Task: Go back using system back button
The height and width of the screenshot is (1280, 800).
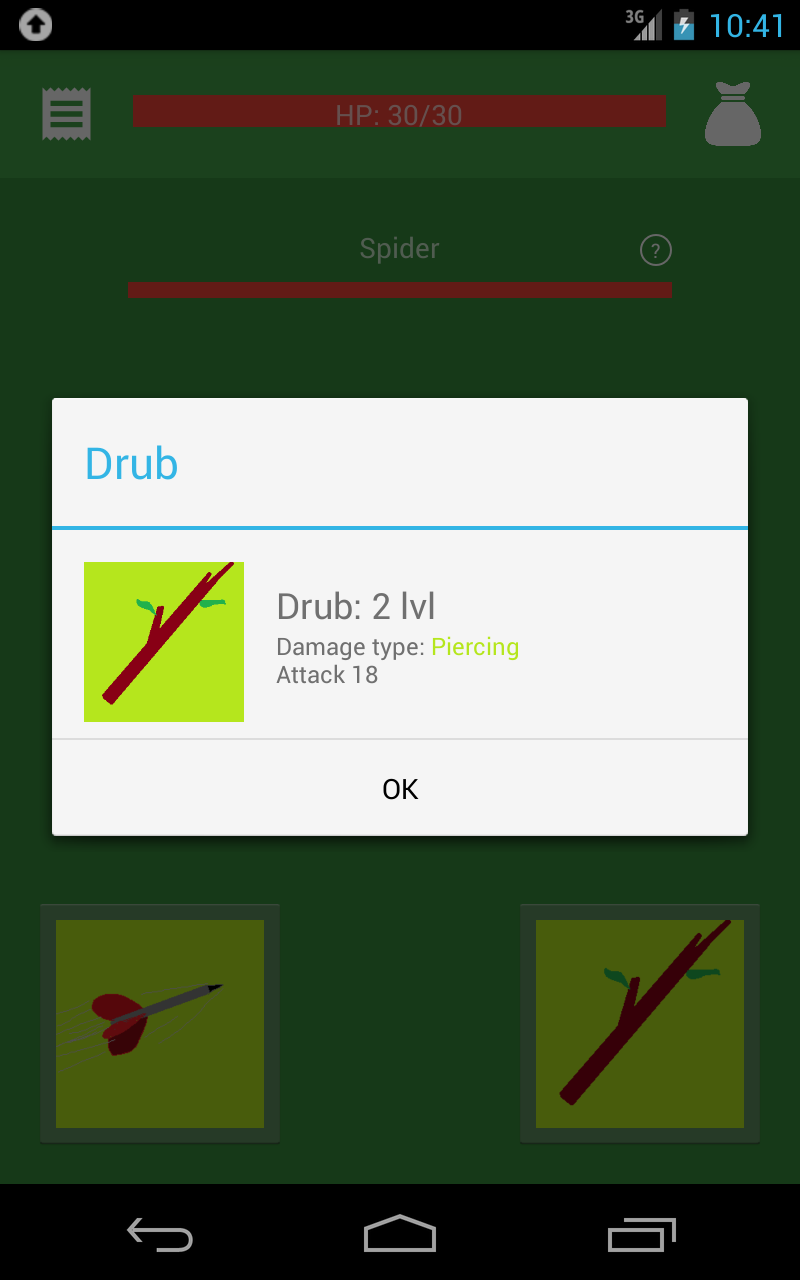Action: point(160,1235)
